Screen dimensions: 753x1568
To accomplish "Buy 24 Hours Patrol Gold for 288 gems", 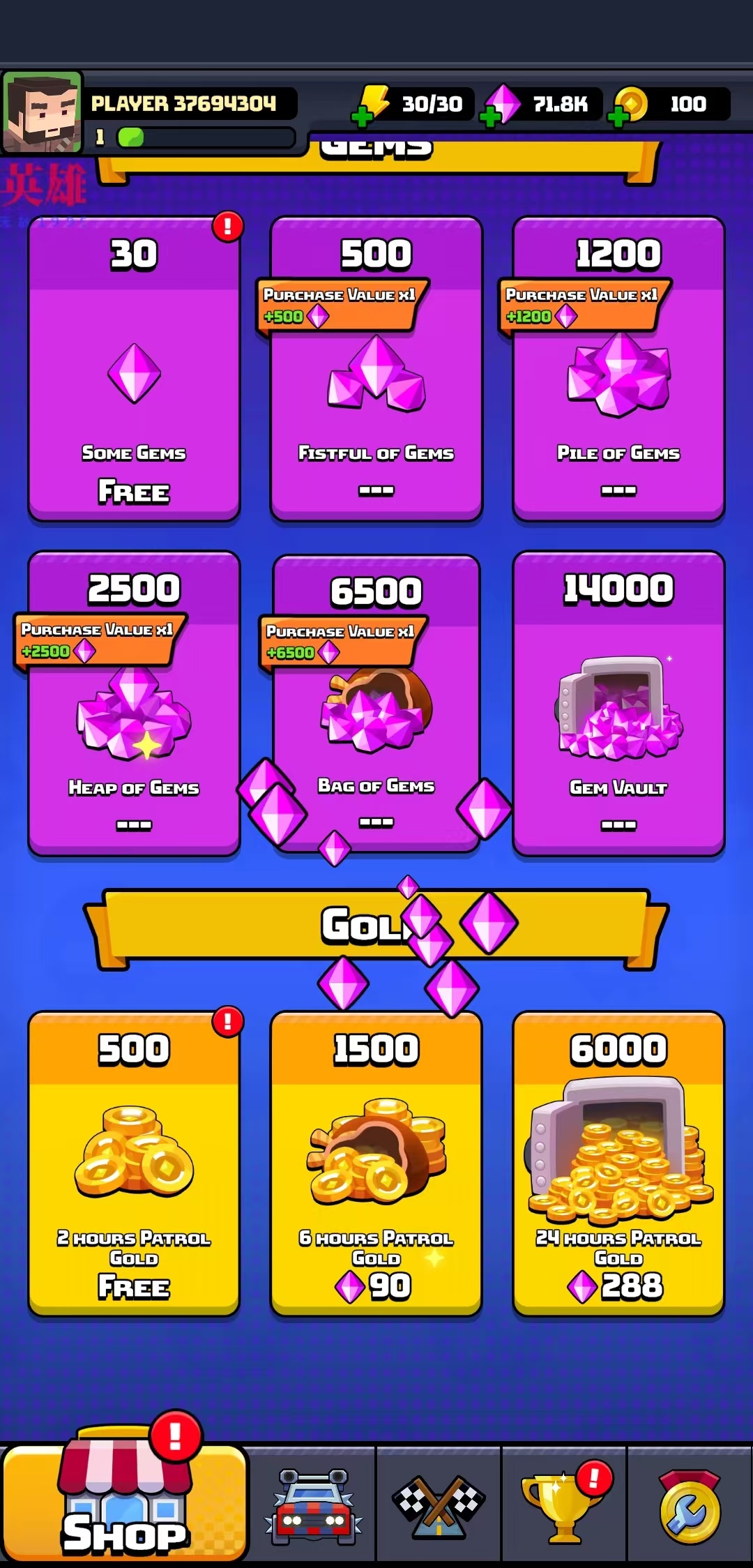I will (x=618, y=1165).
